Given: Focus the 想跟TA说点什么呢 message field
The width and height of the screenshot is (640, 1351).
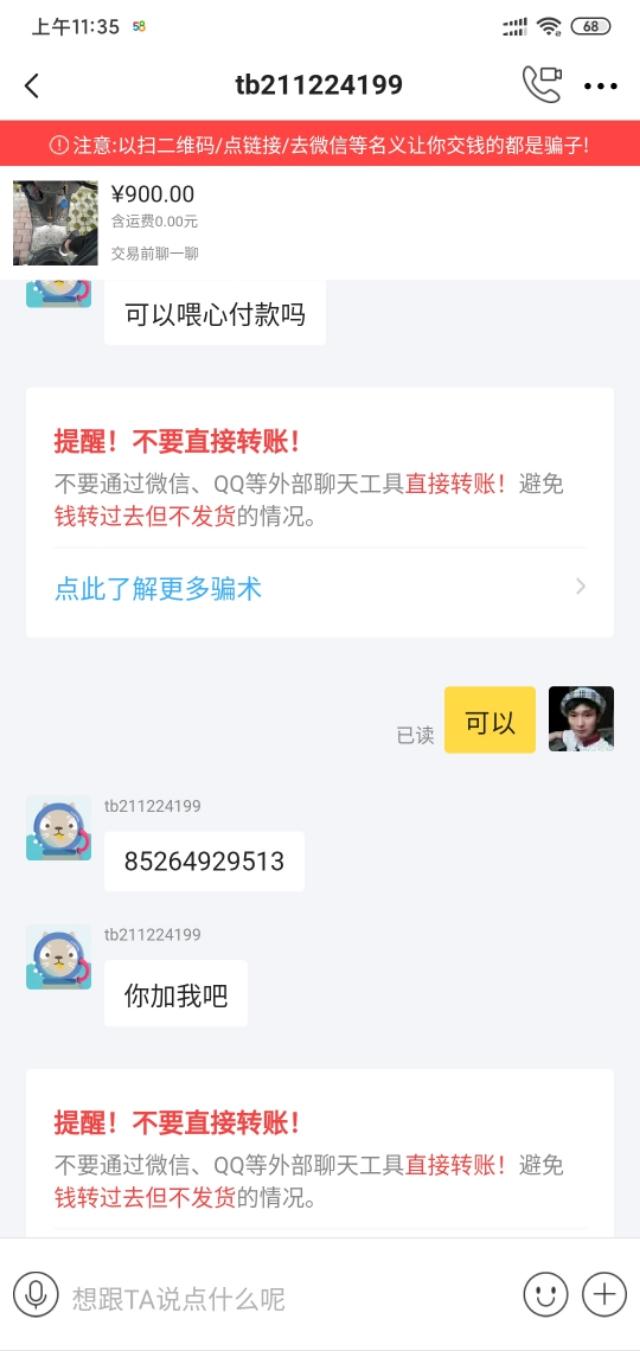Looking at the screenshot, I should click(x=285, y=1297).
